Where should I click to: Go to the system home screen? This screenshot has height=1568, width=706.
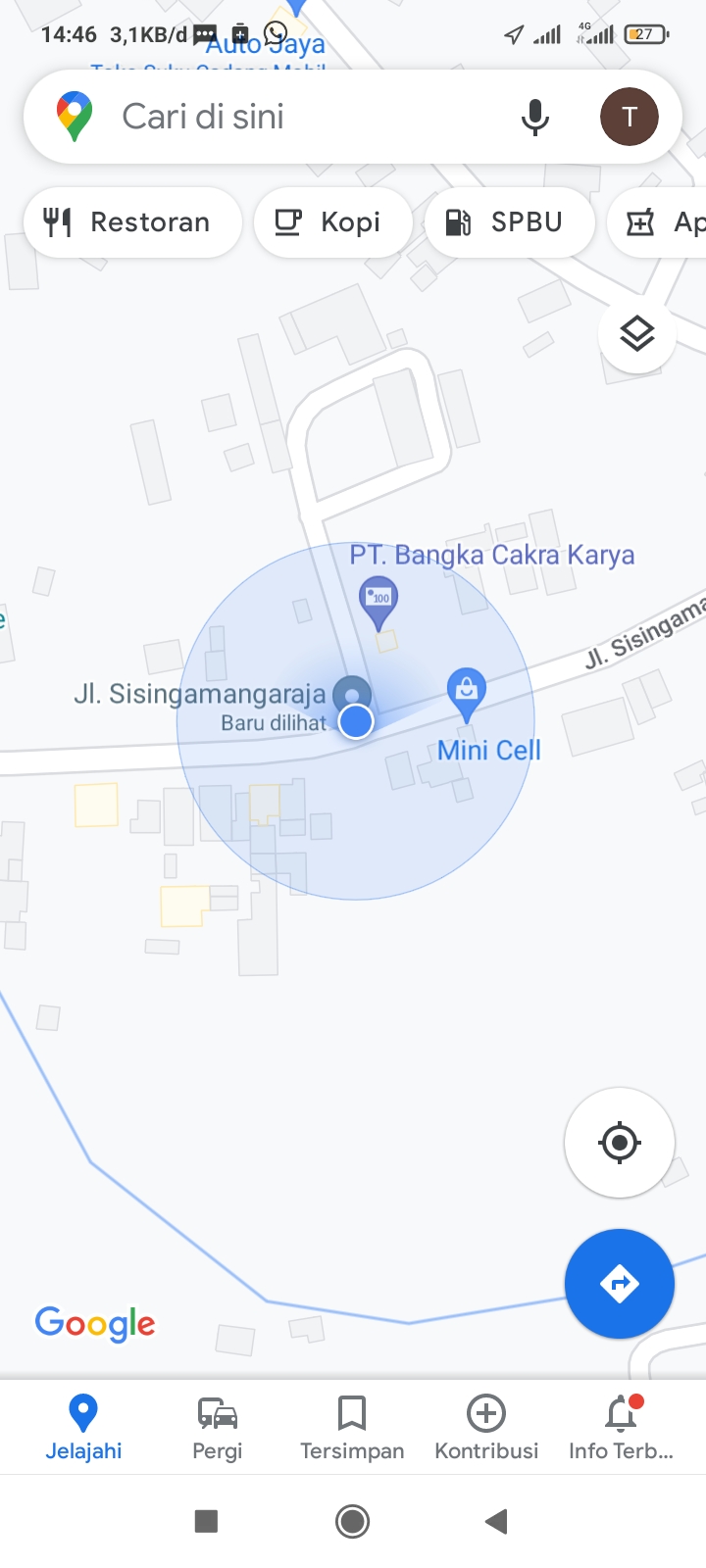coord(352,1521)
